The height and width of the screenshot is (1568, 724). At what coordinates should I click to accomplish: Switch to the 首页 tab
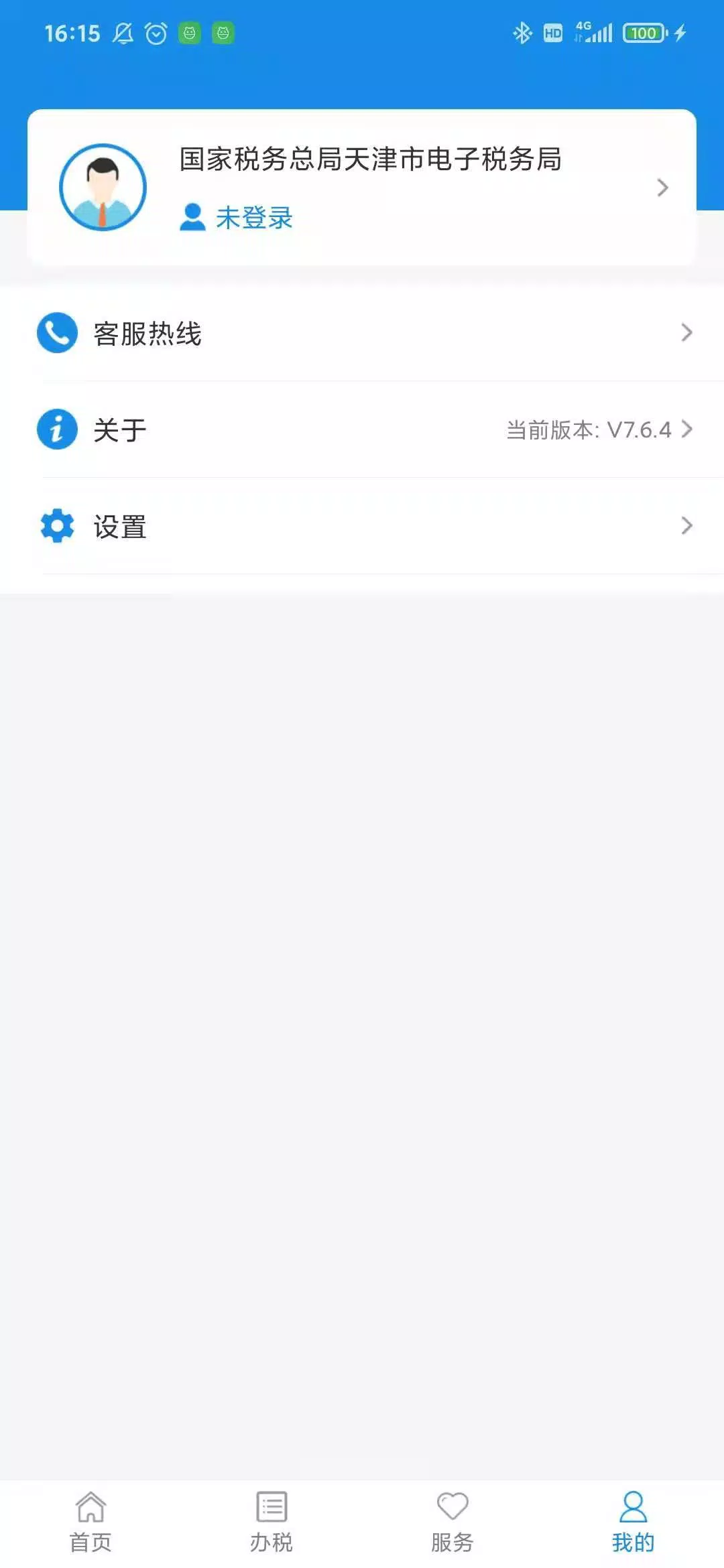(x=90, y=1522)
